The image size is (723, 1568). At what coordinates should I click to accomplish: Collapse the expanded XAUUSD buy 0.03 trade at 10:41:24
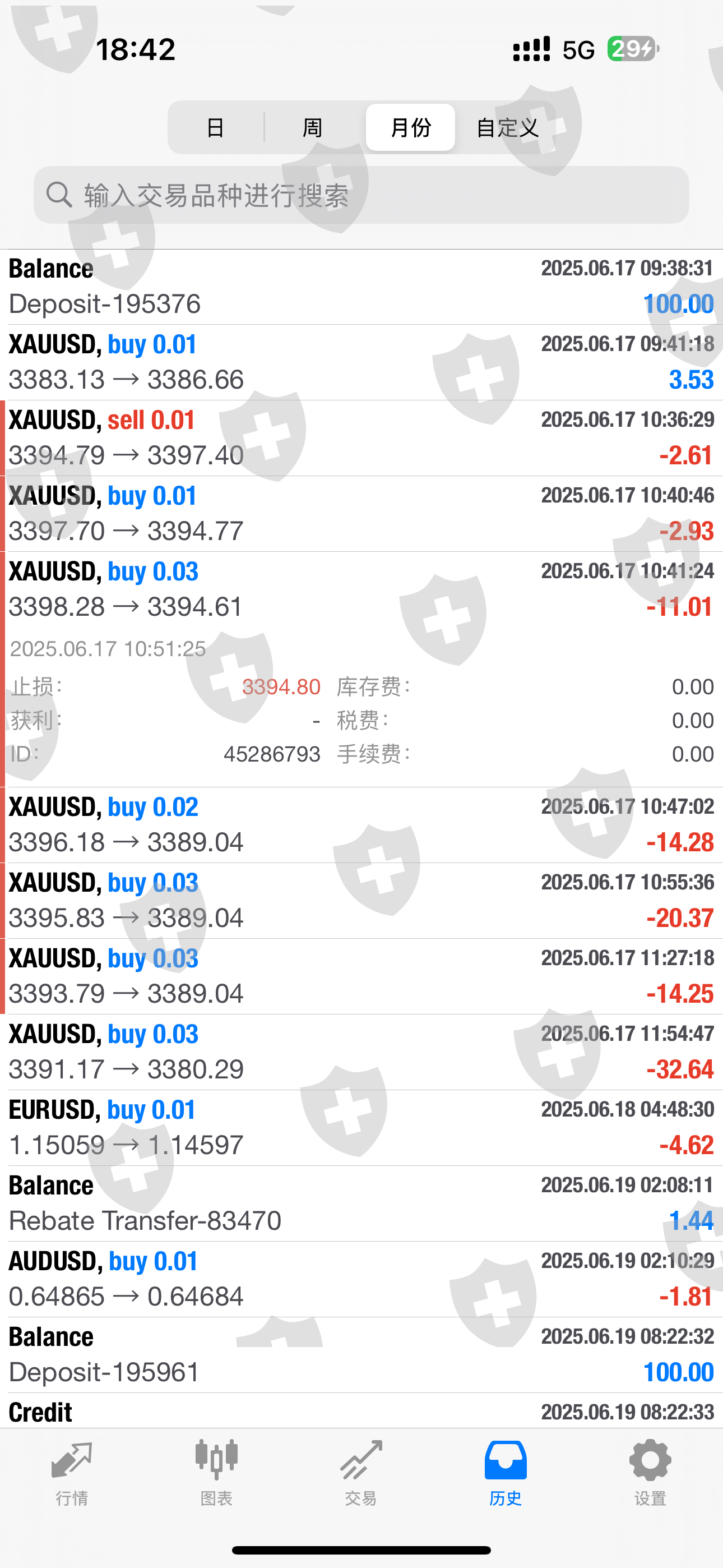pyautogui.click(x=361, y=589)
